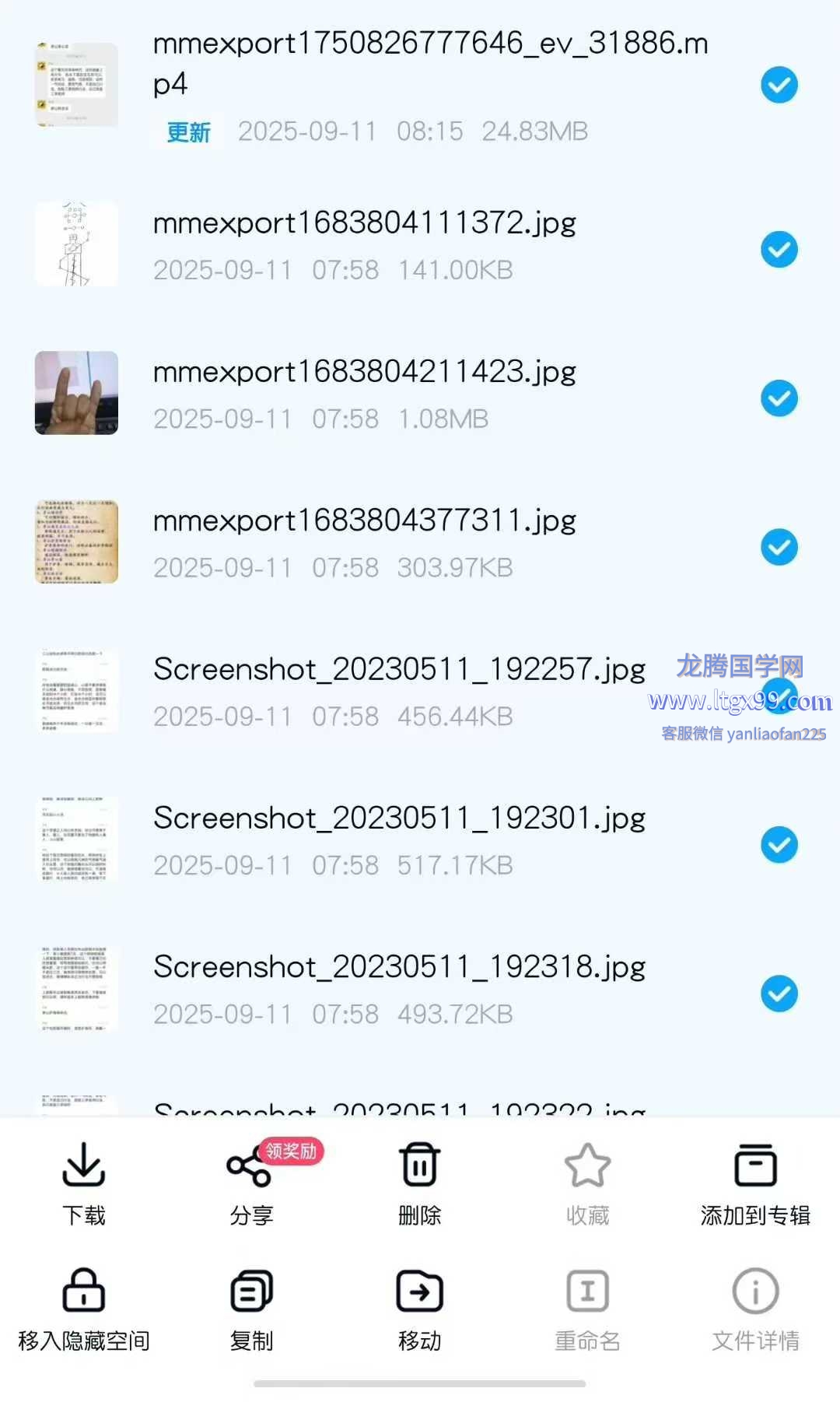Tap 删除 to delete selected files

[419, 1183]
